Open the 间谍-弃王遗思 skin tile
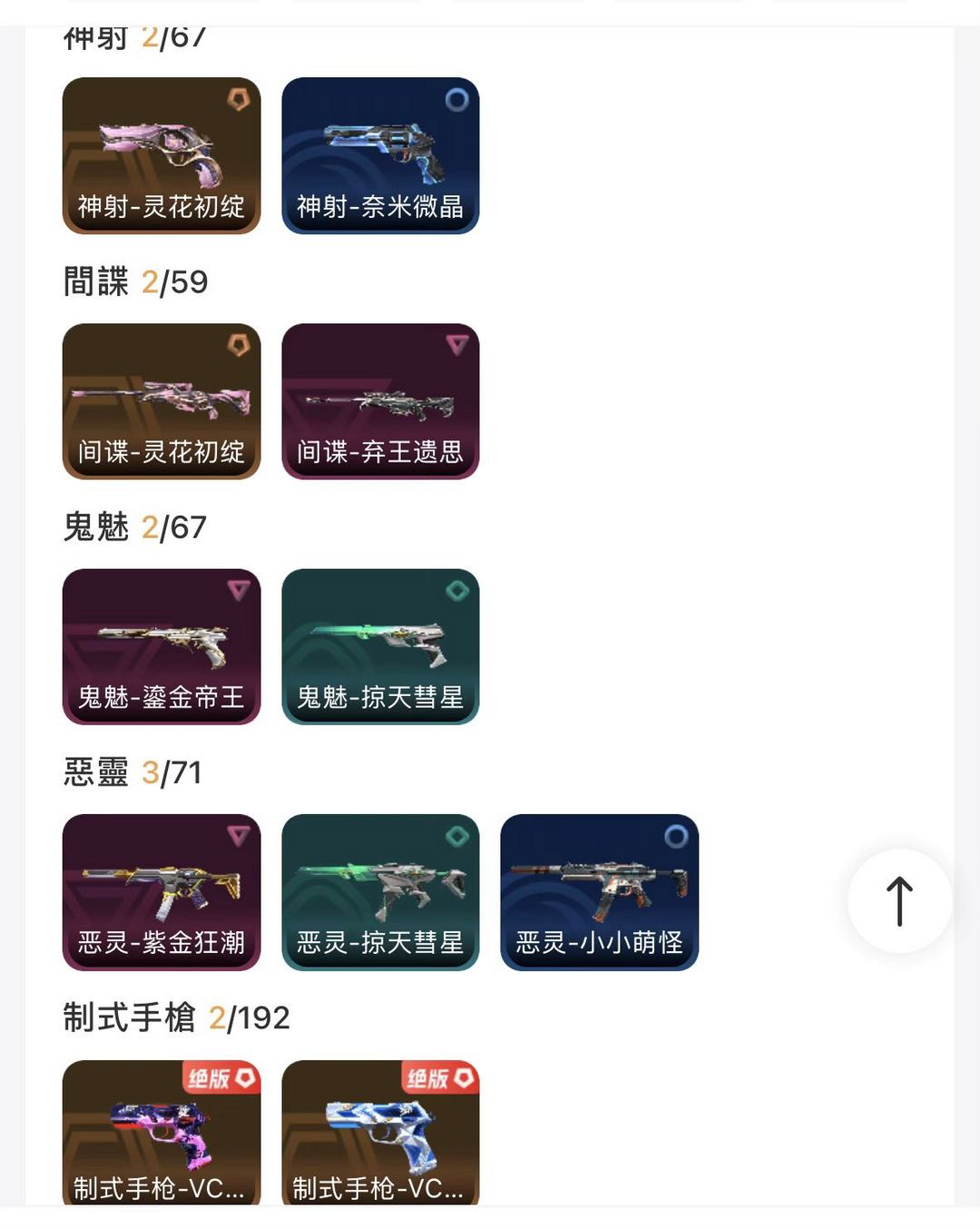The image size is (980, 1229). coord(380,401)
